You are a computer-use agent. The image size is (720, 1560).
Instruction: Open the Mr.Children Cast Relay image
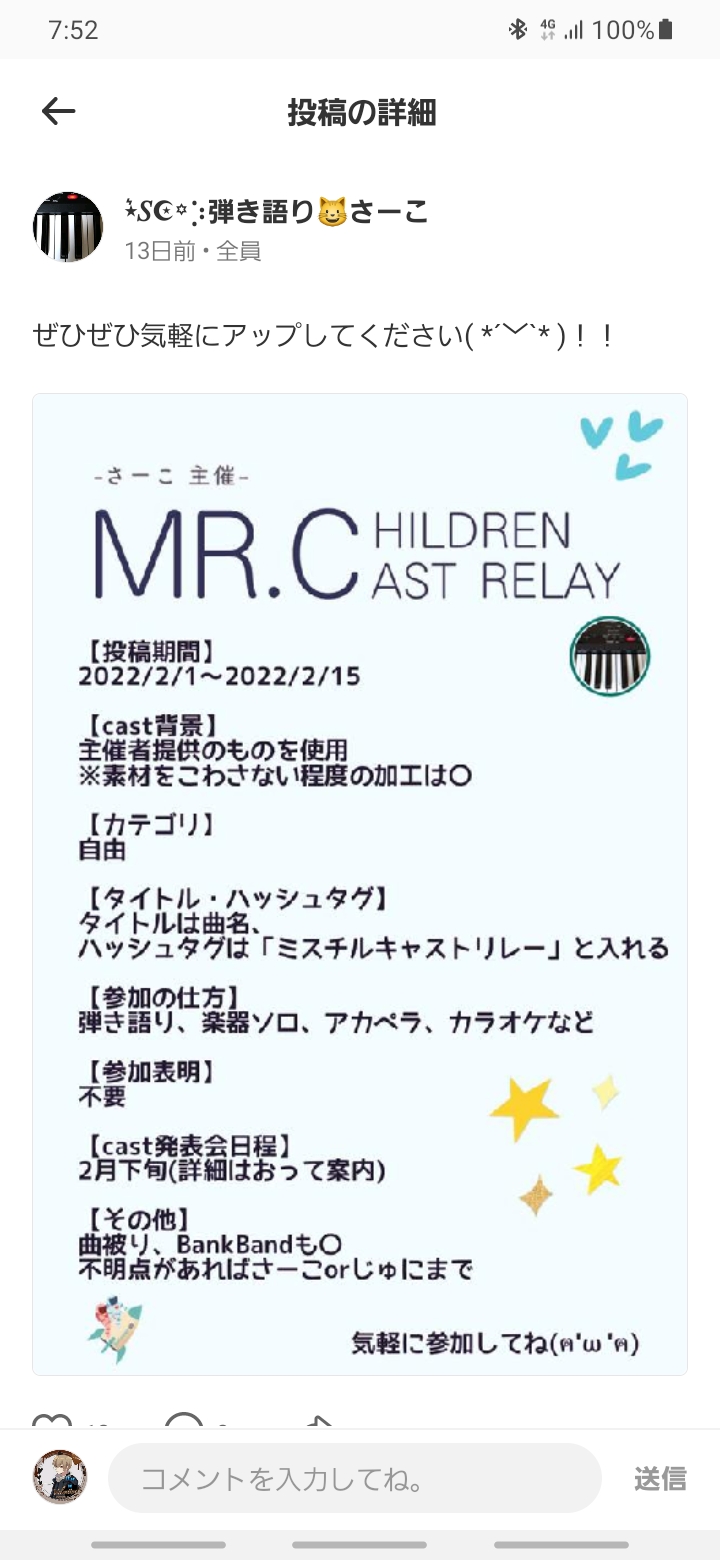[360, 884]
